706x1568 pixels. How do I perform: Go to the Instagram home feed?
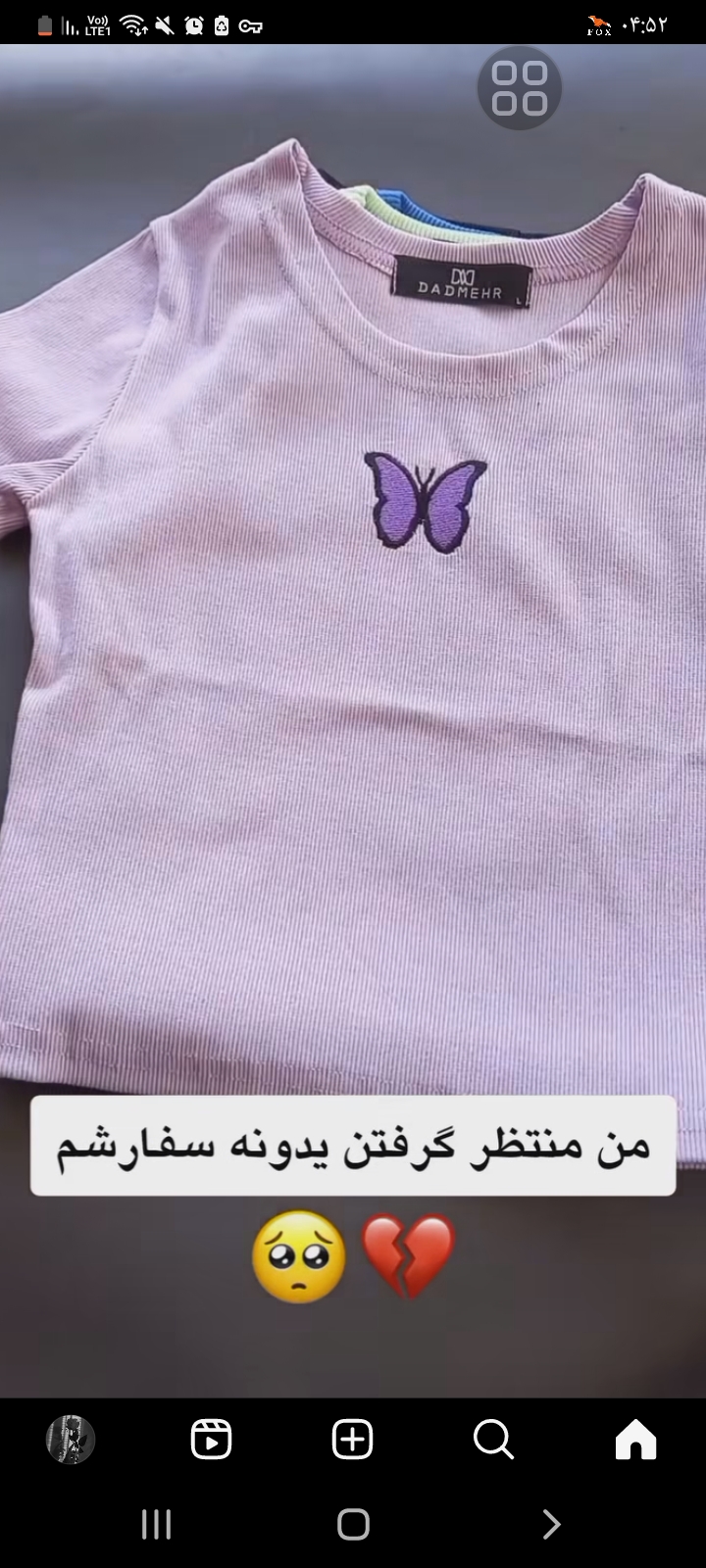click(x=635, y=1440)
